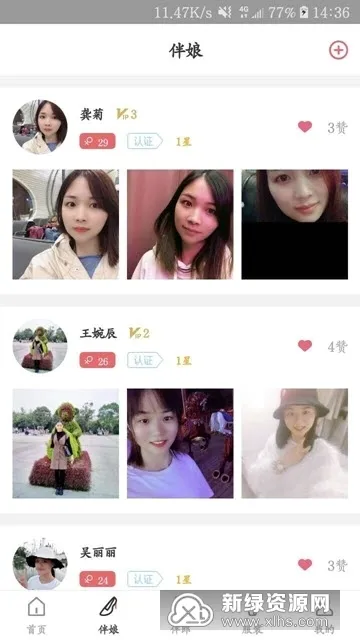
Task: Open 王婉辰's round profile avatar
Action: pos(40,346)
